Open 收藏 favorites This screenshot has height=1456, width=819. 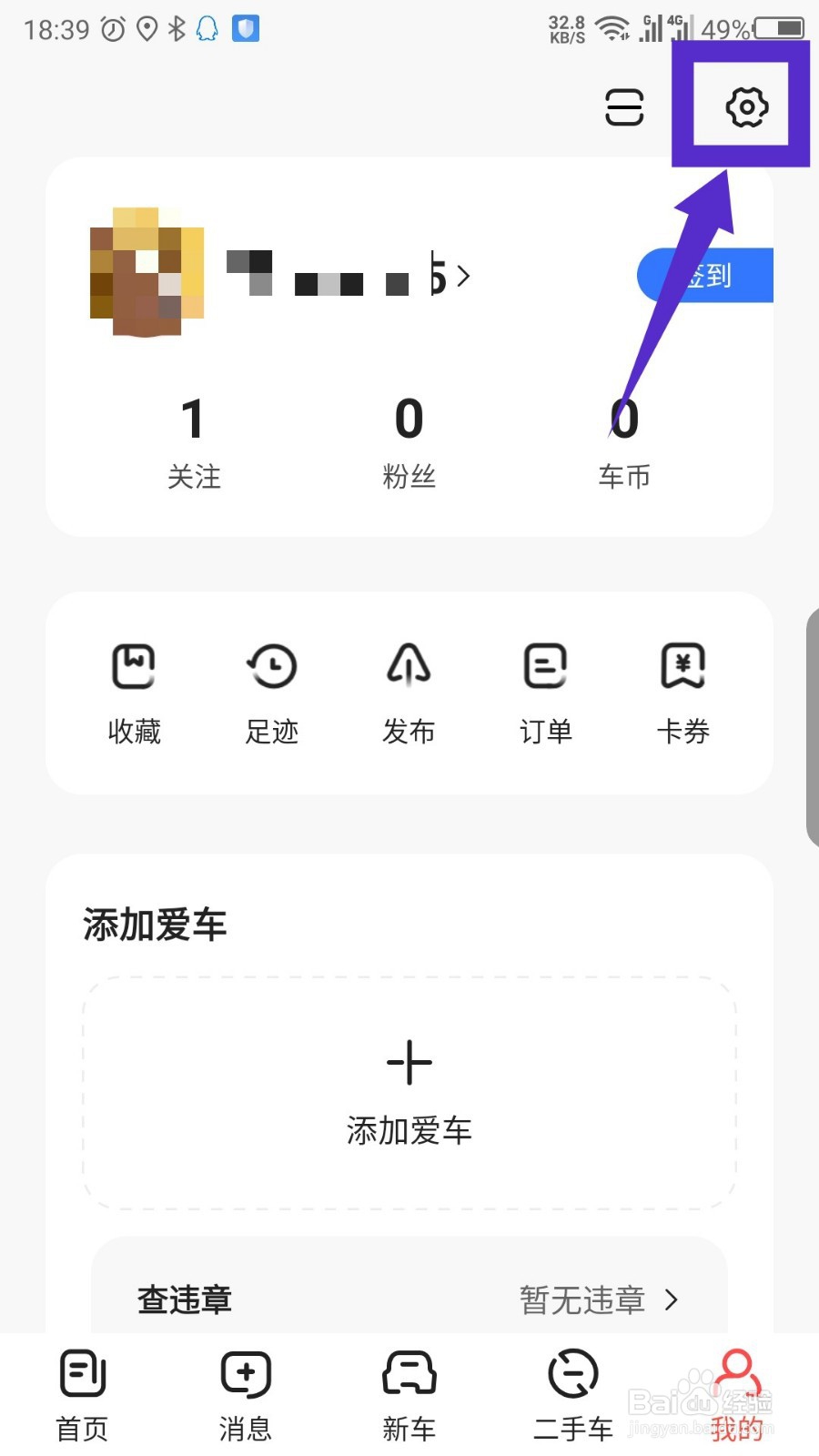point(135,693)
